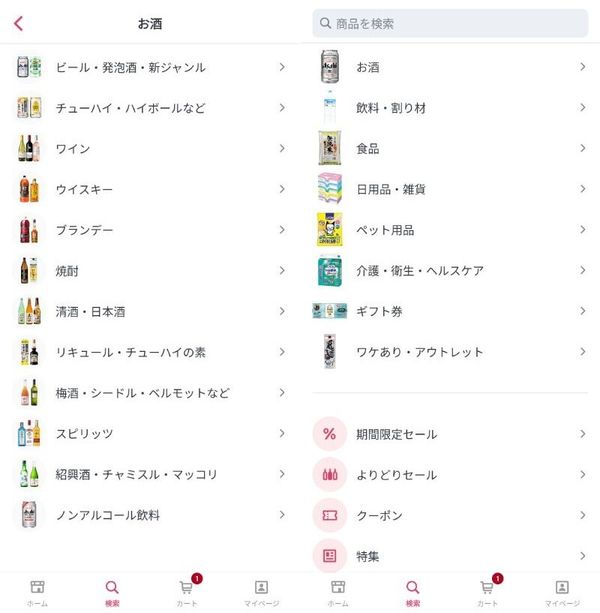Open リキュール・チューハイの素 category

[x=150, y=352]
